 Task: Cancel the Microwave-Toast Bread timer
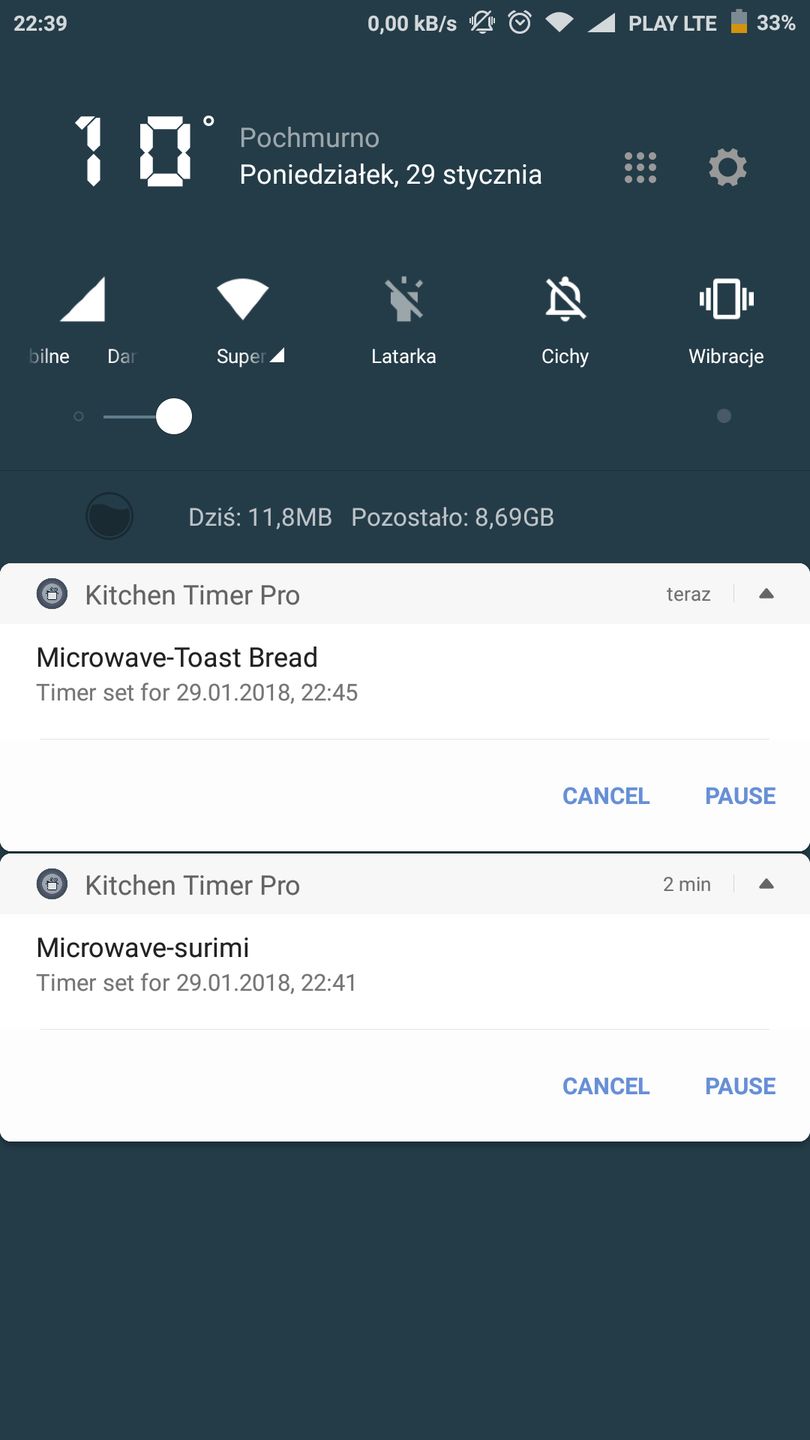[x=606, y=796]
